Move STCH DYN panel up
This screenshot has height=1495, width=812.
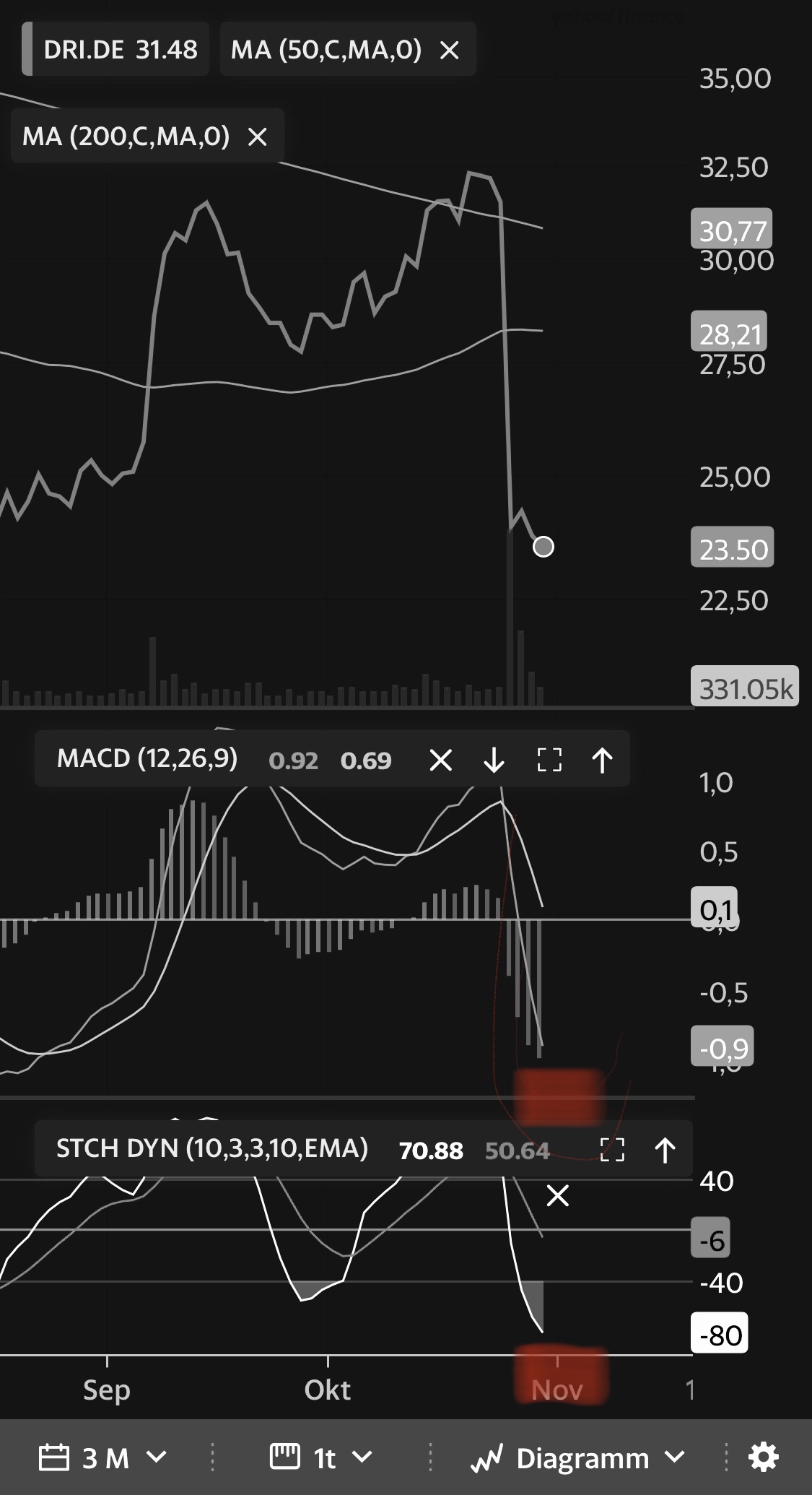coord(665,1149)
